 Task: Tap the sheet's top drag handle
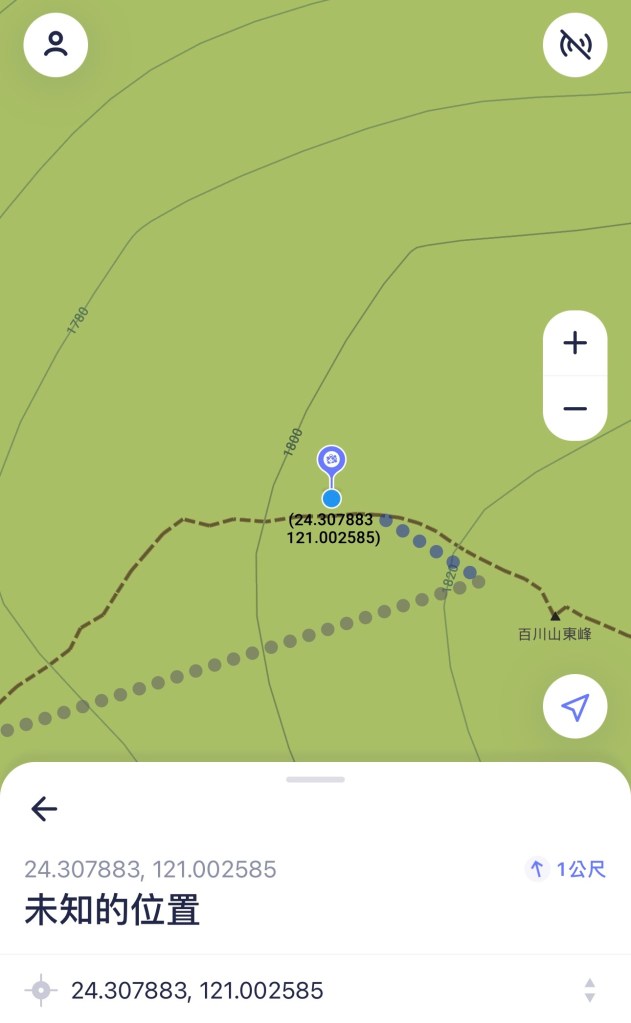point(315,779)
